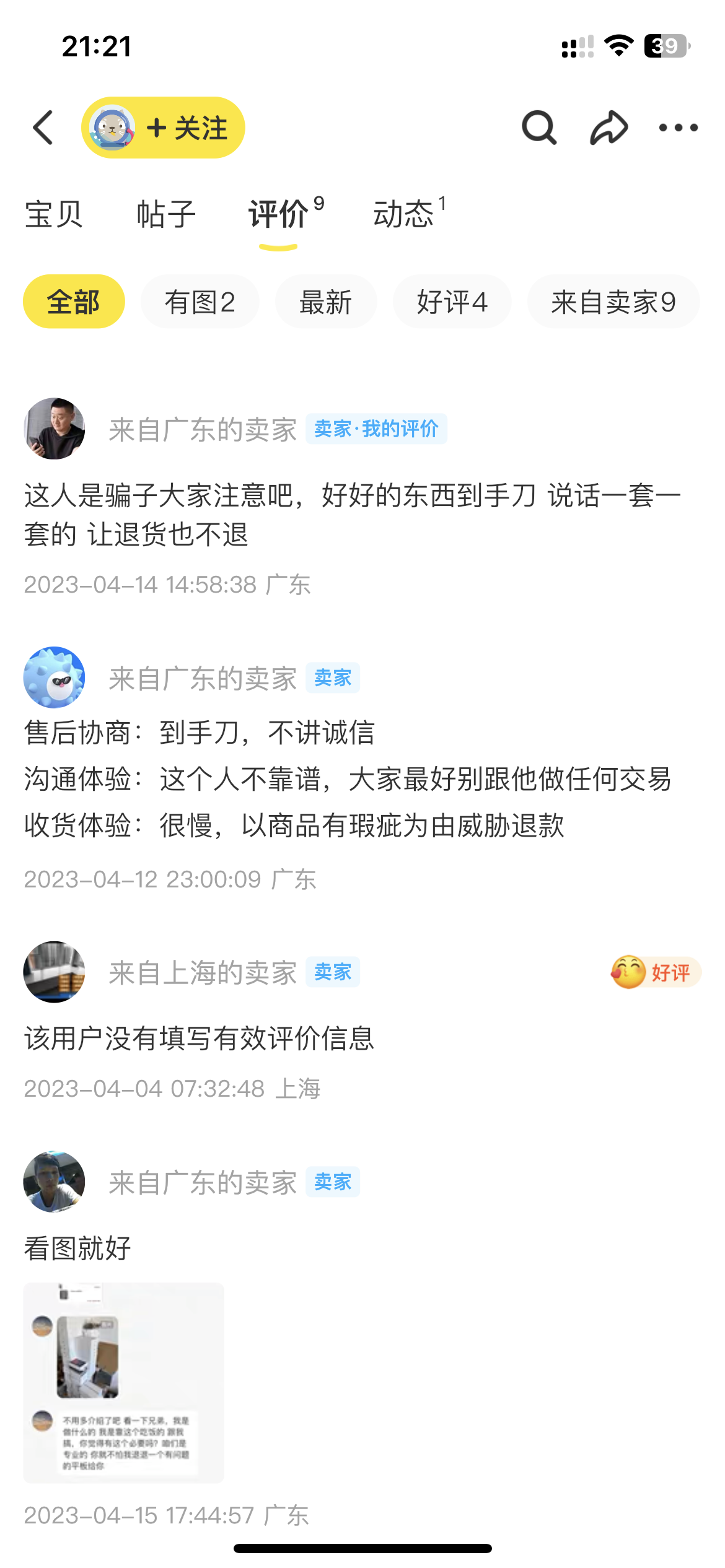Filter reviews by 有图2
Viewport: 725px width, 1568px height.
200,302
